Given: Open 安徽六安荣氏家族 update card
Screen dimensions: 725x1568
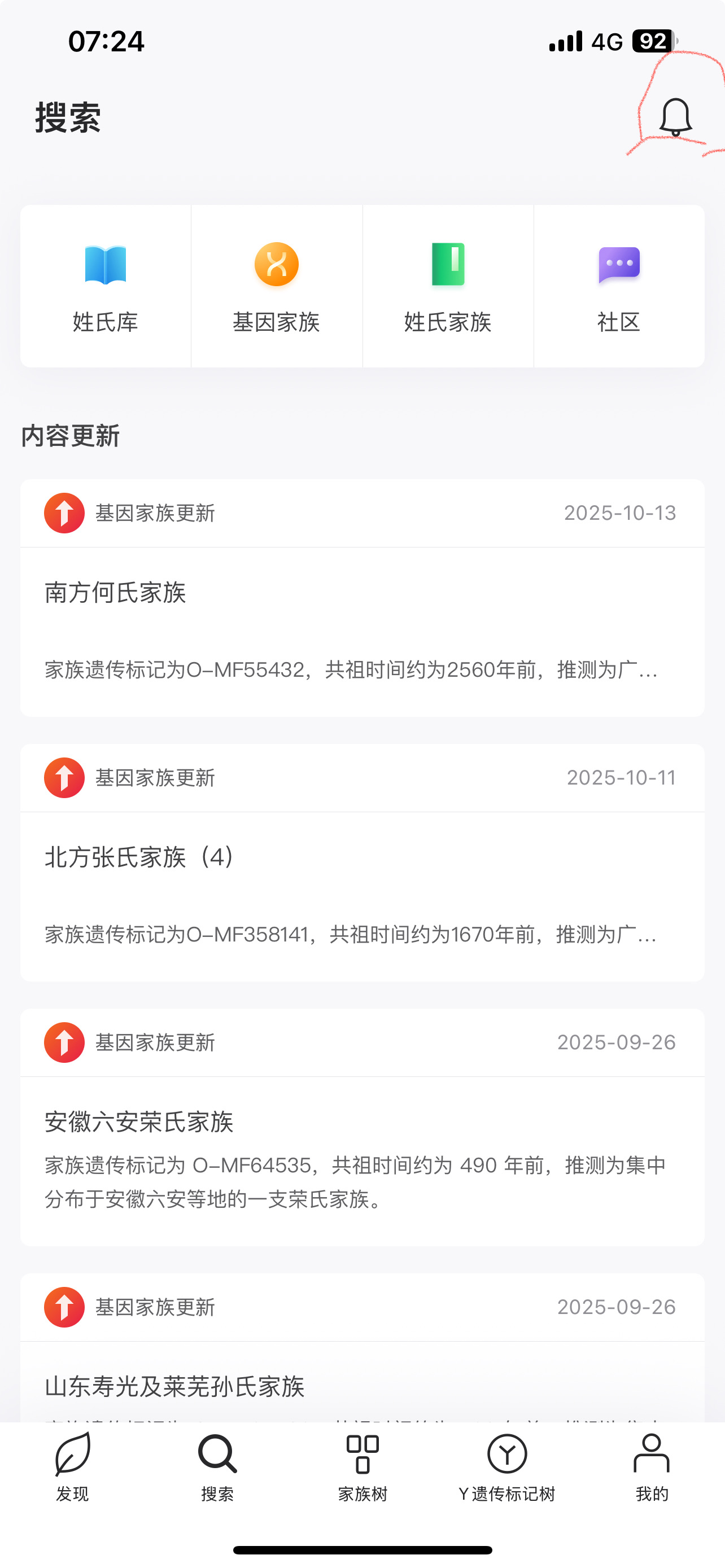Looking at the screenshot, I should 362,1159.
